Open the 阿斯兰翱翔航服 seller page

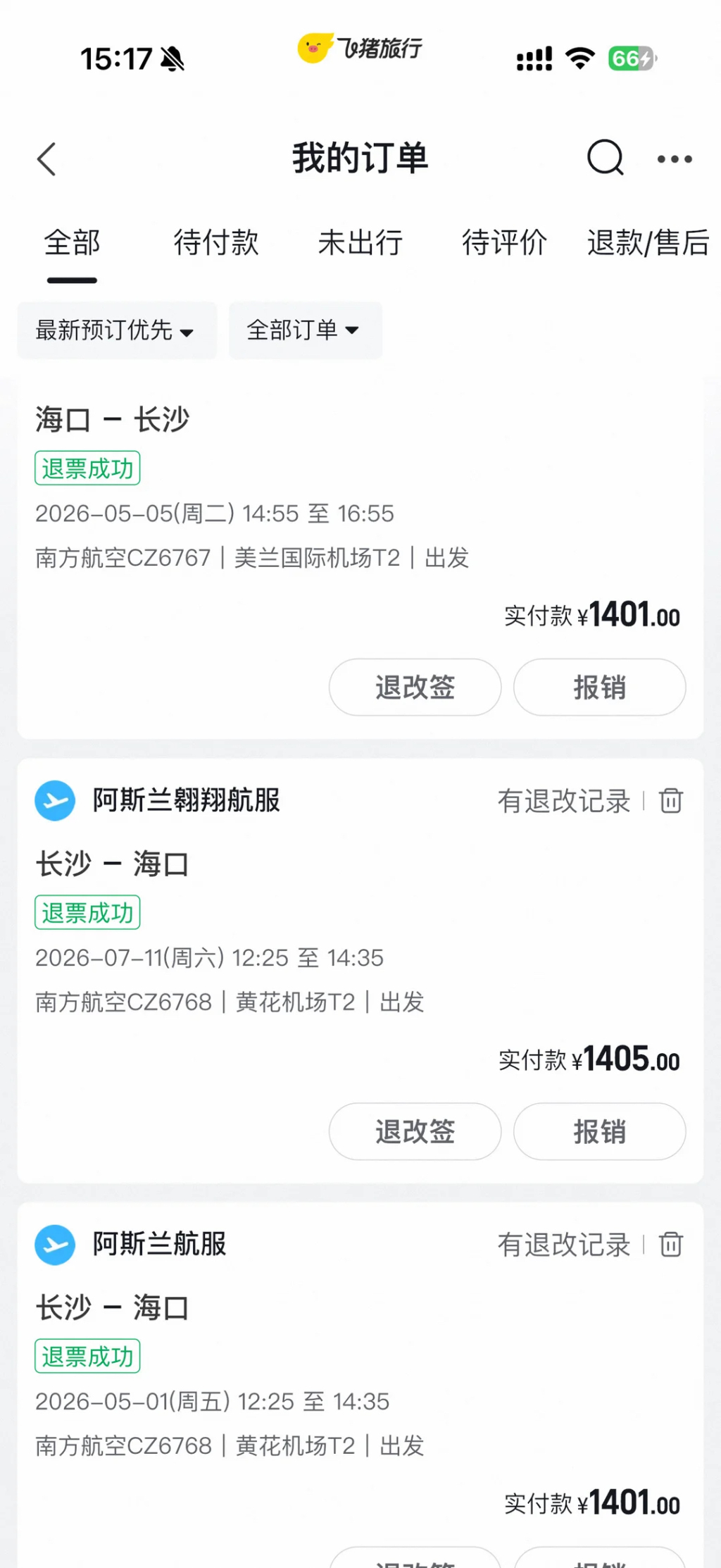186,801
